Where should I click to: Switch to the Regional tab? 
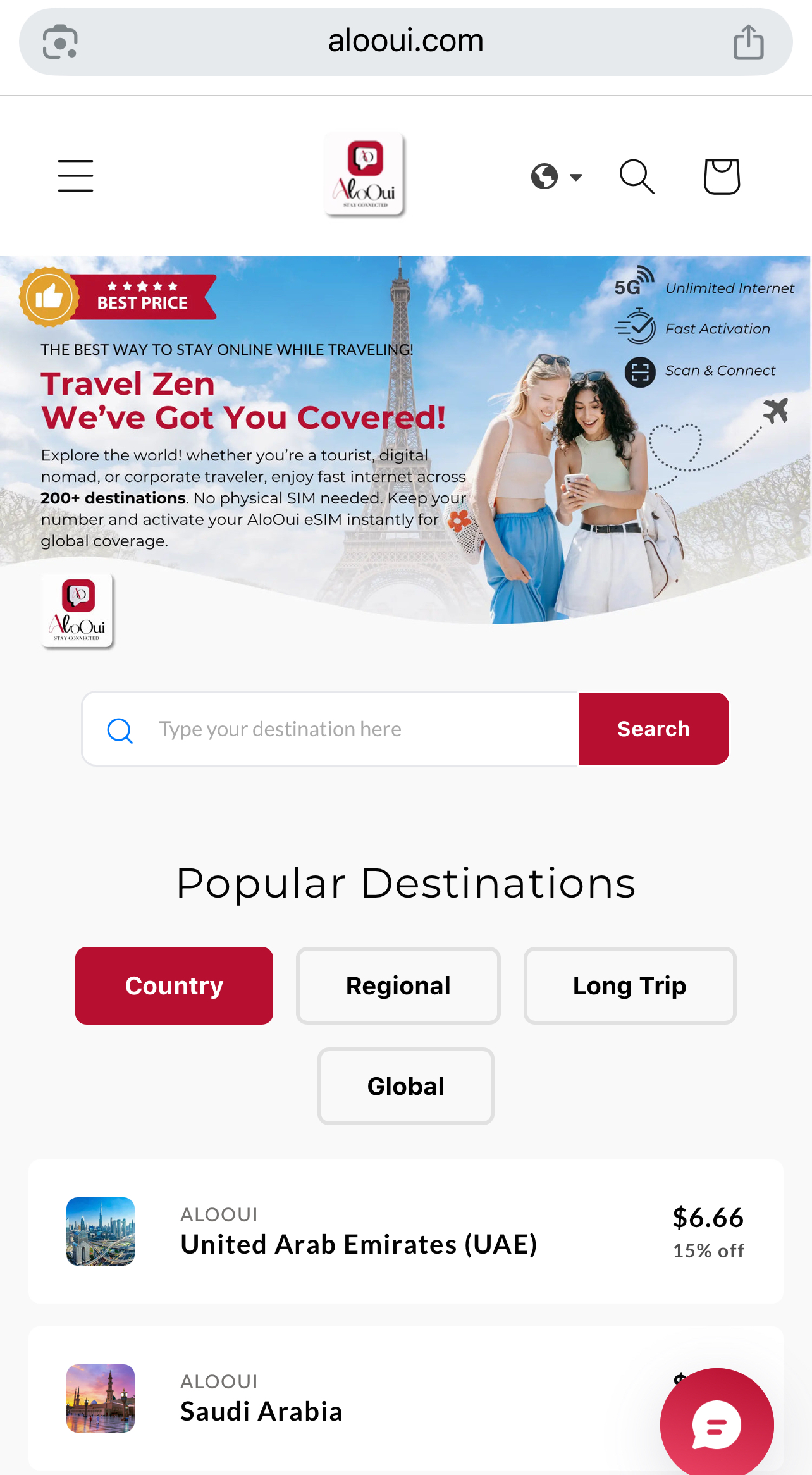pos(398,986)
